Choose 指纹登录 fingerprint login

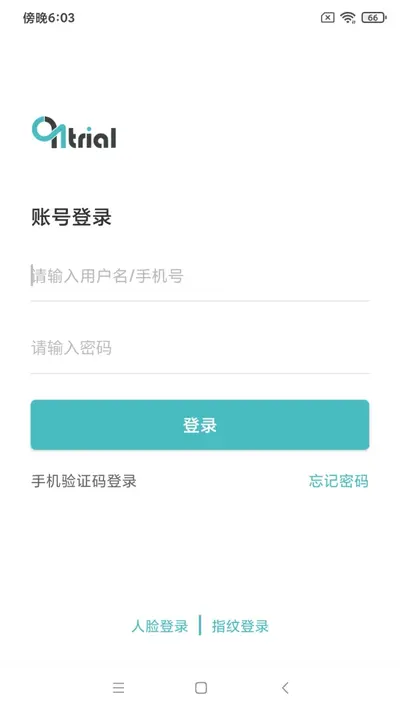coord(240,626)
